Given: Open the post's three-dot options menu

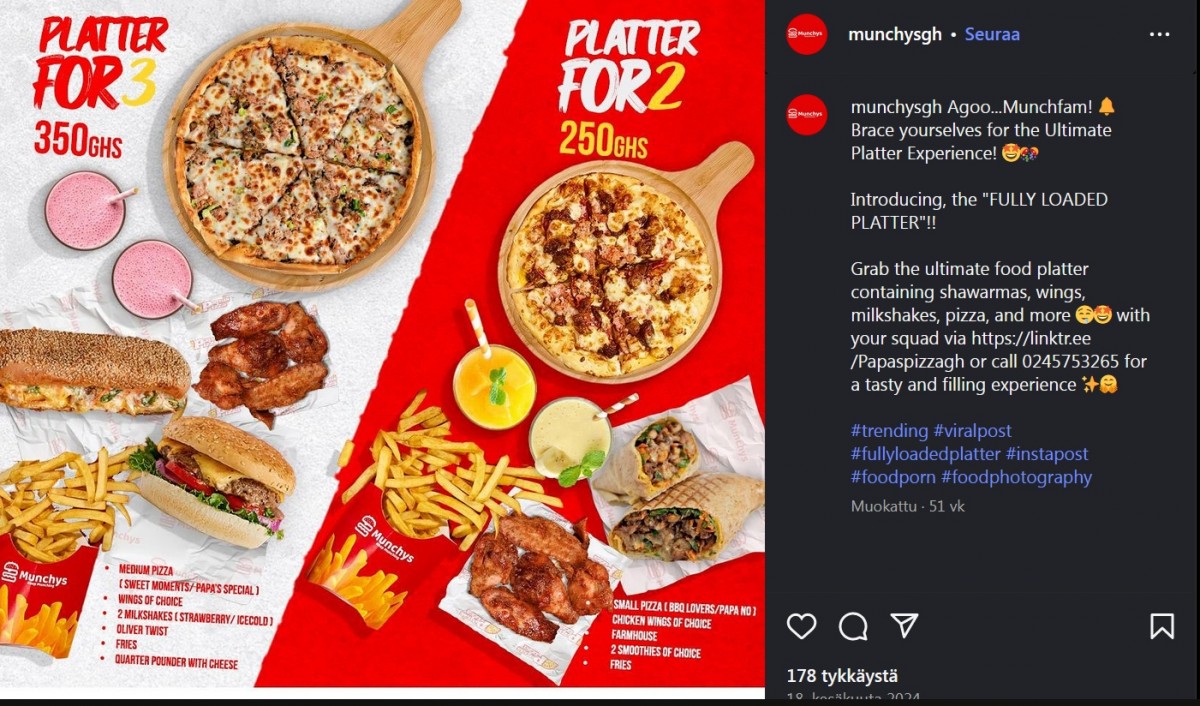Looking at the screenshot, I should pyautogui.click(x=1159, y=34).
